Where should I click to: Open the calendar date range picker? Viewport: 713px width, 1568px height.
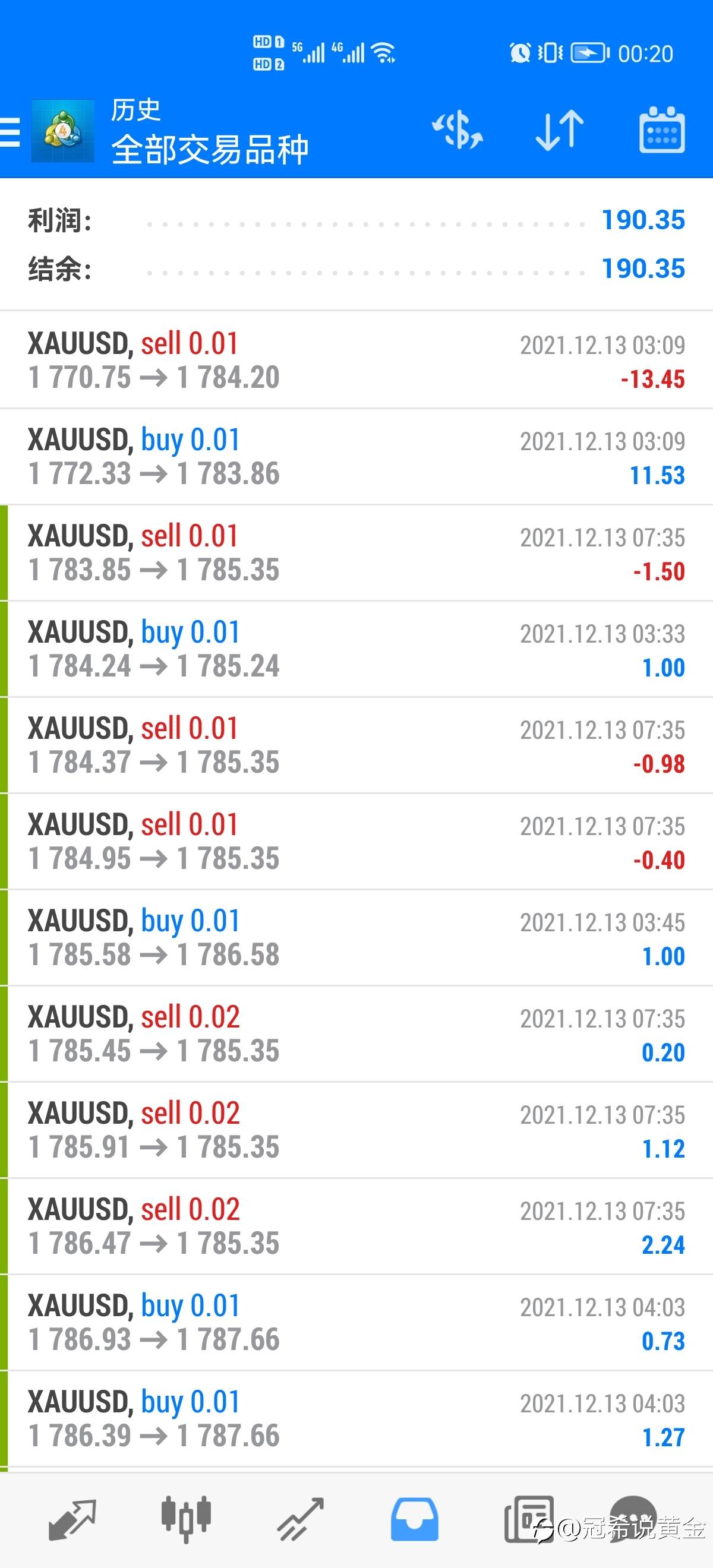point(662,130)
